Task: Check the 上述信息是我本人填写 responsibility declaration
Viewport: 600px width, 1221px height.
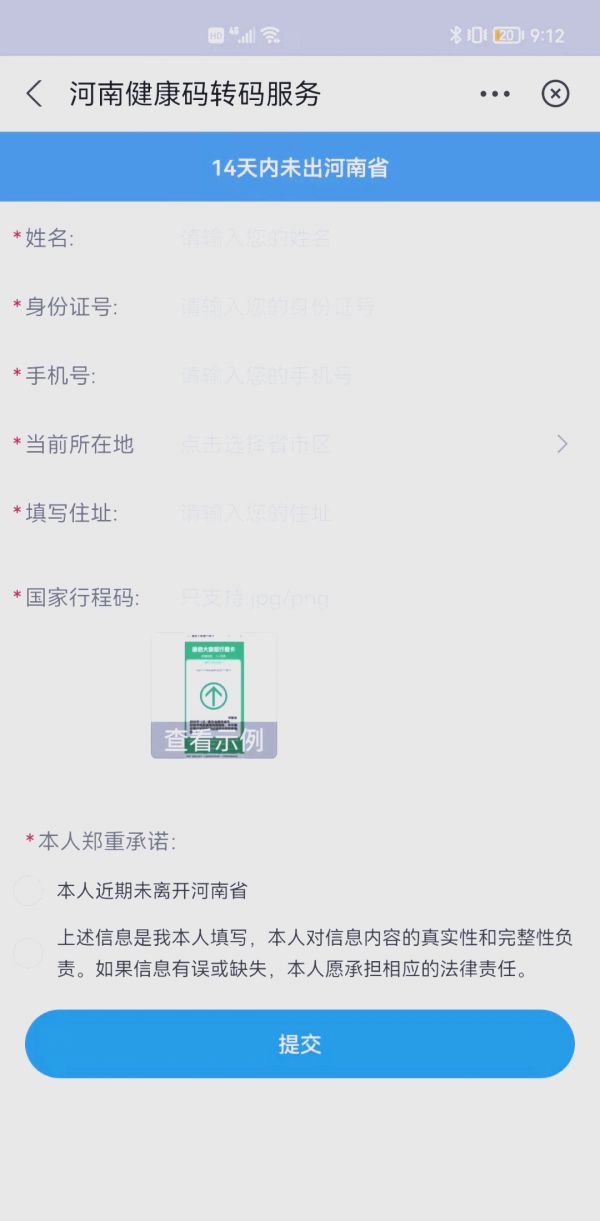Action: (x=28, y=953)
